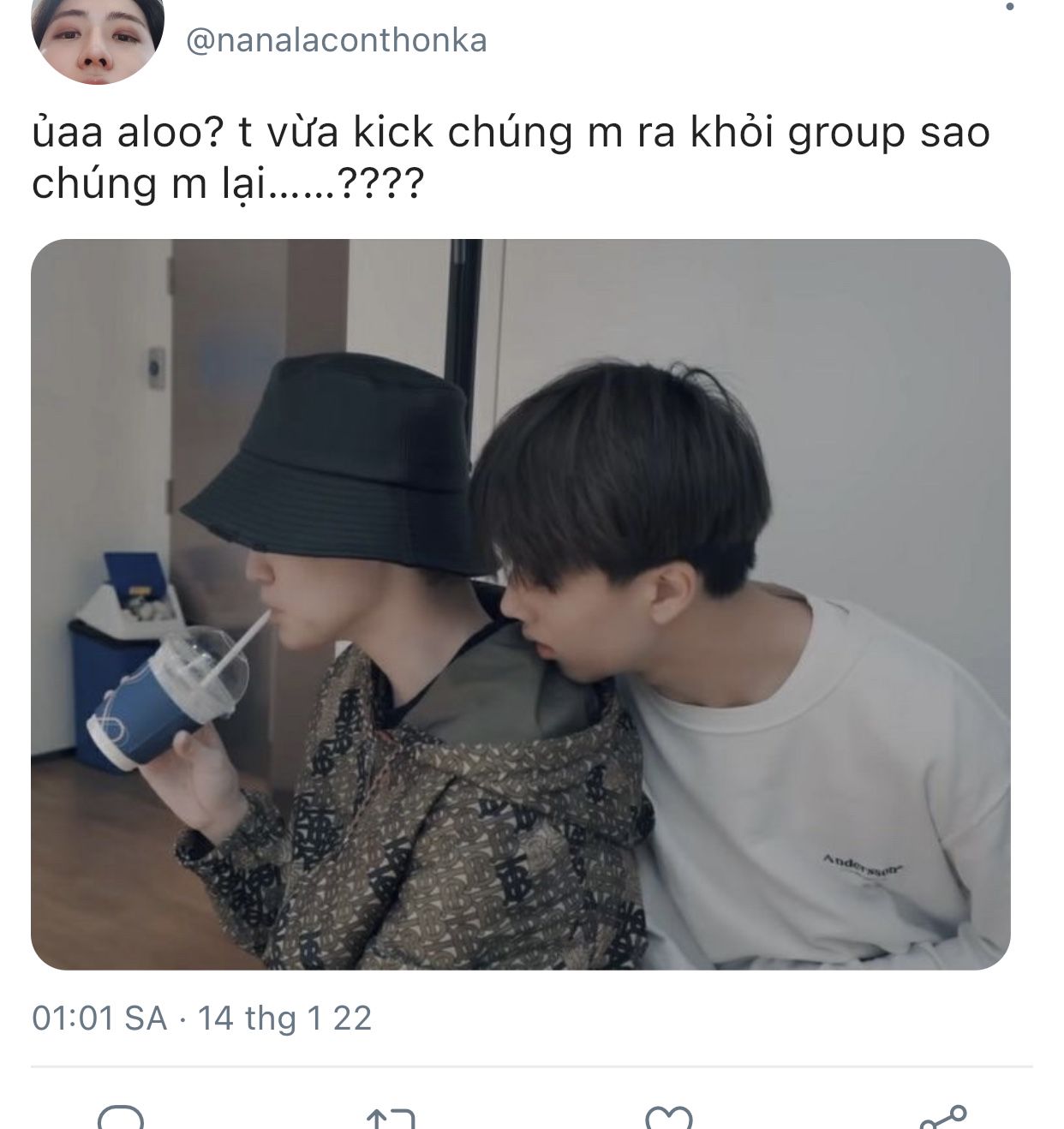Open the @nanalaconthonka profile handle
The image size is (1064, 1129).
(336, 40)
